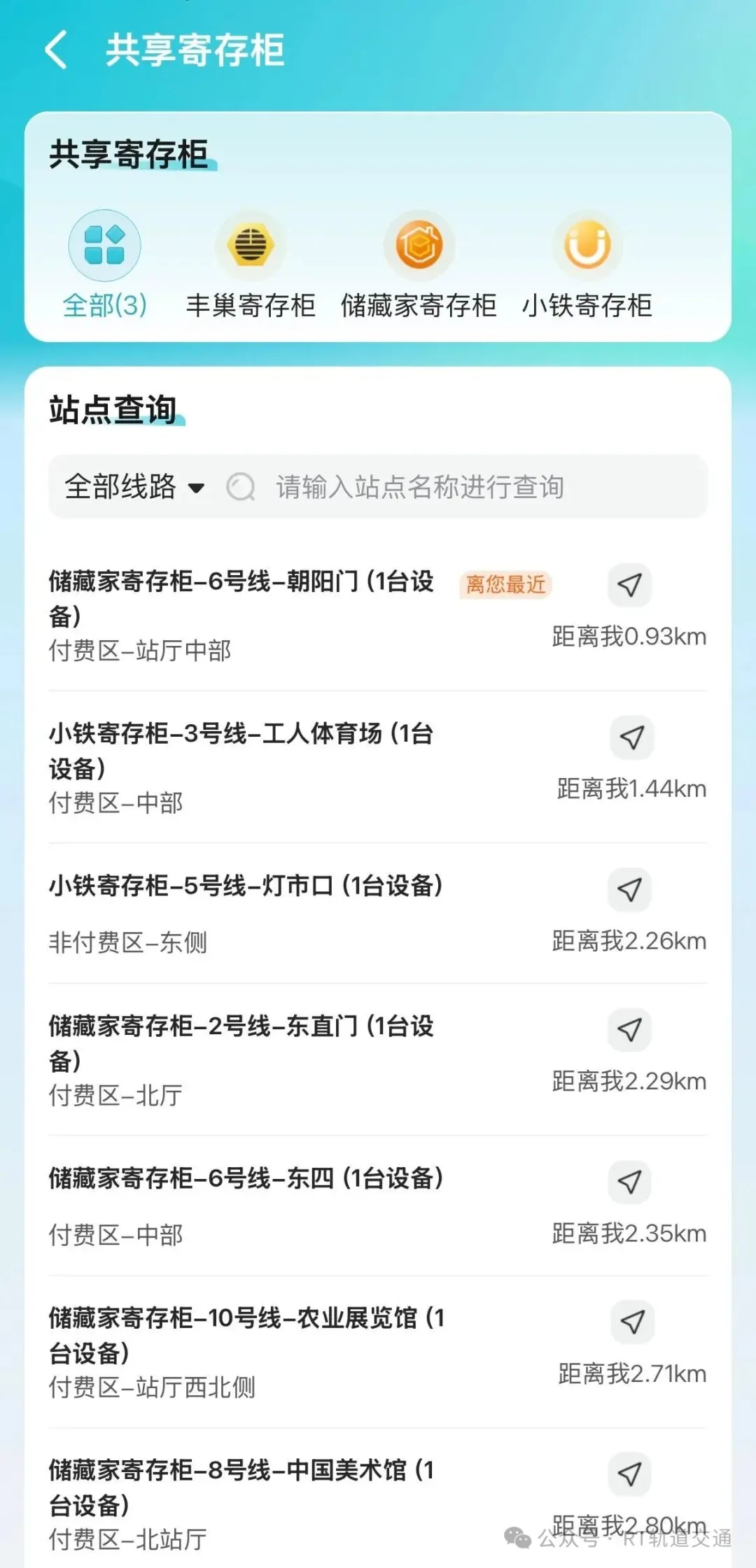This screenshot has height=1568, width=756.
Task: Navigate to 东直门 locker location
Action: pyautogui.click(x=629, y=1029)
